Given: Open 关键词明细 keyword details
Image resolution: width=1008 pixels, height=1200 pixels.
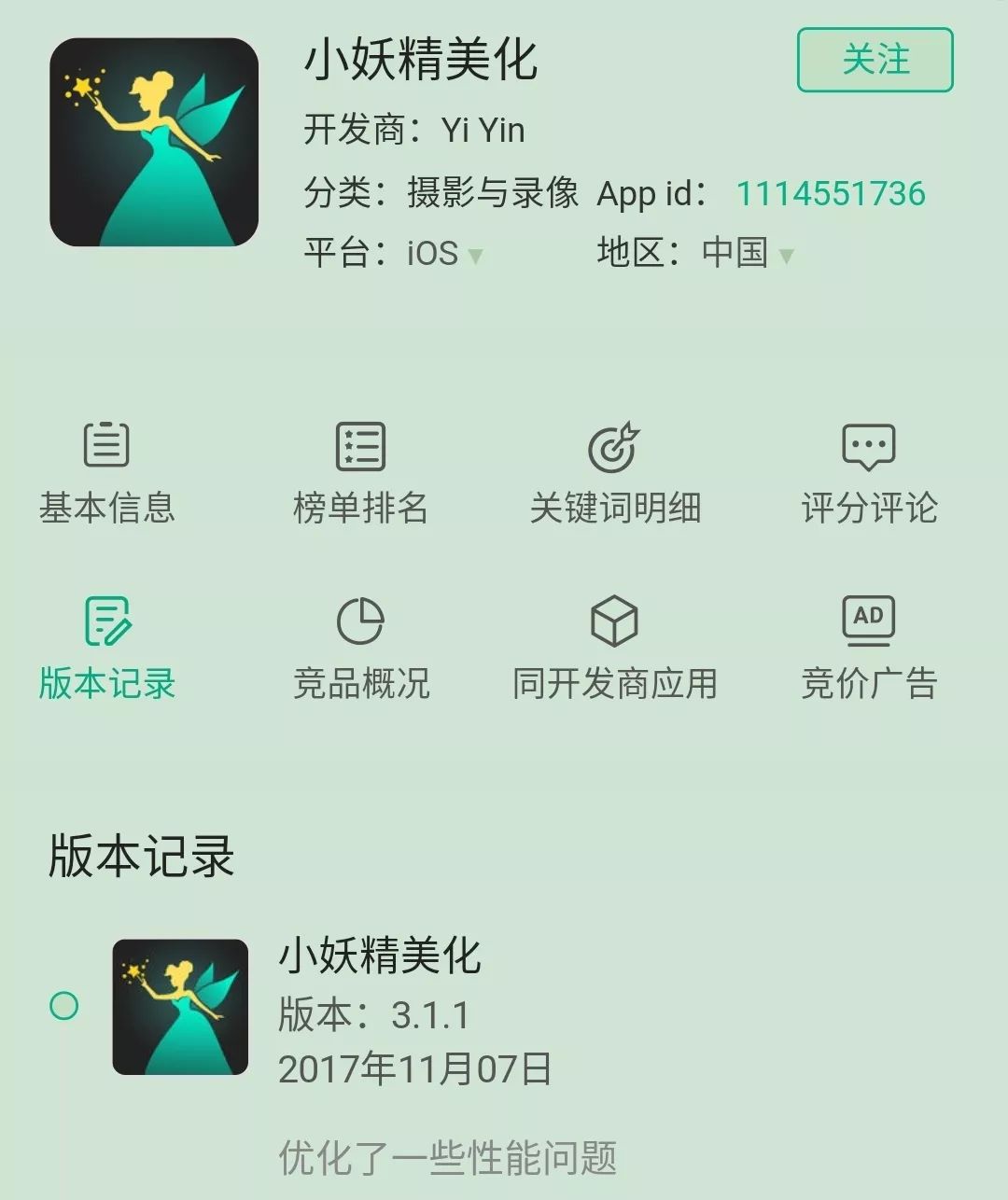Looking at the screenshot, I should click(614, 472).
